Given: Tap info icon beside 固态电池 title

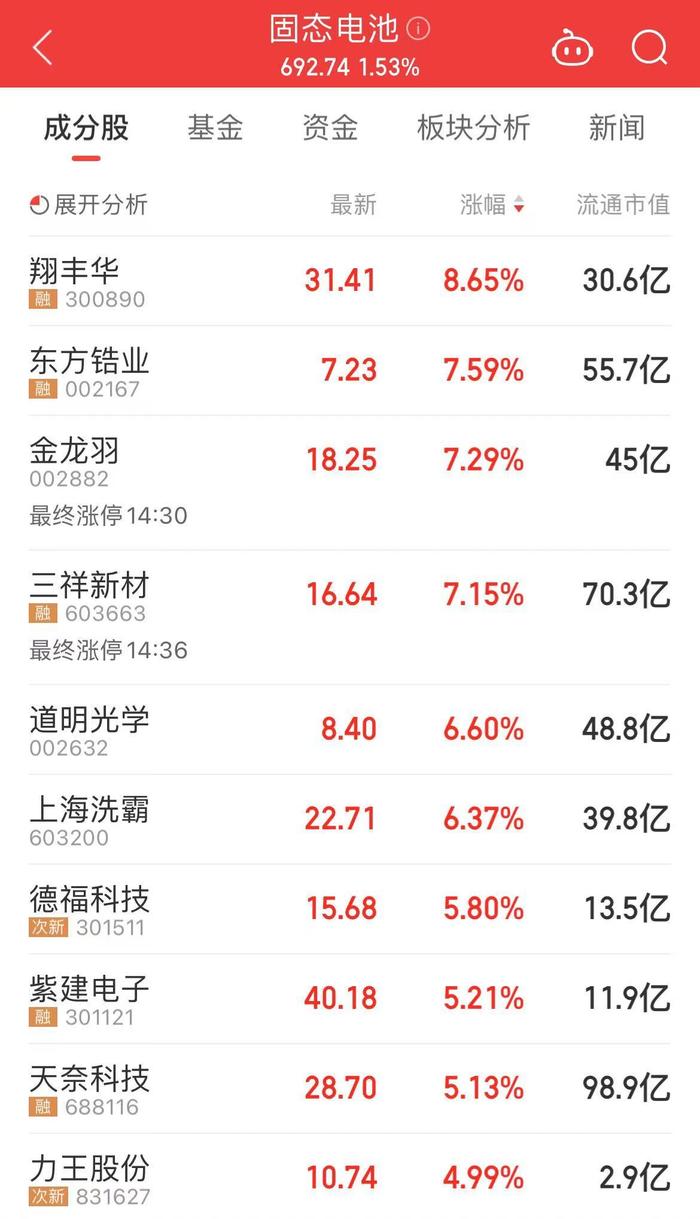Looking at the screenshot, I should point(418,29).
